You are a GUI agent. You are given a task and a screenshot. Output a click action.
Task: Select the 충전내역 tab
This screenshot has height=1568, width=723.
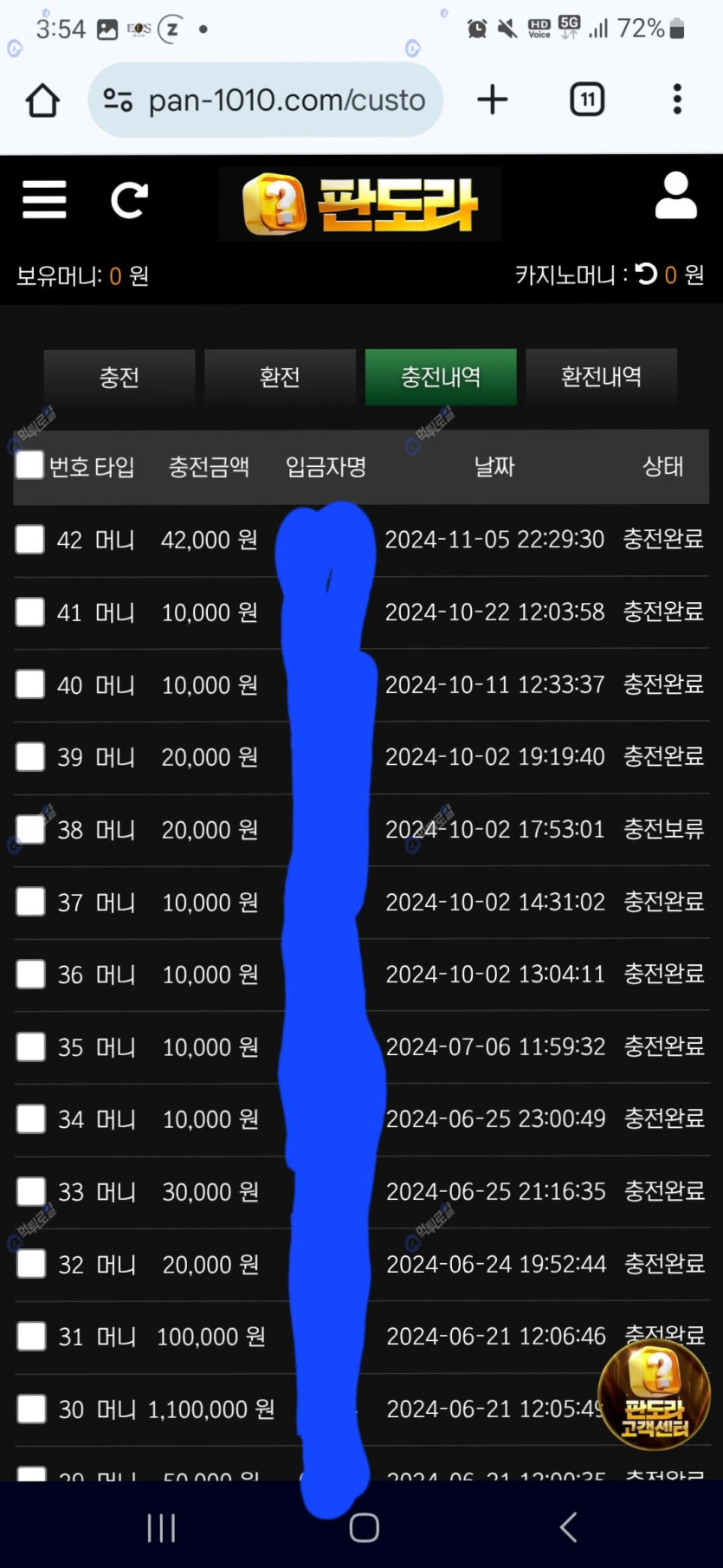[441, 377]
